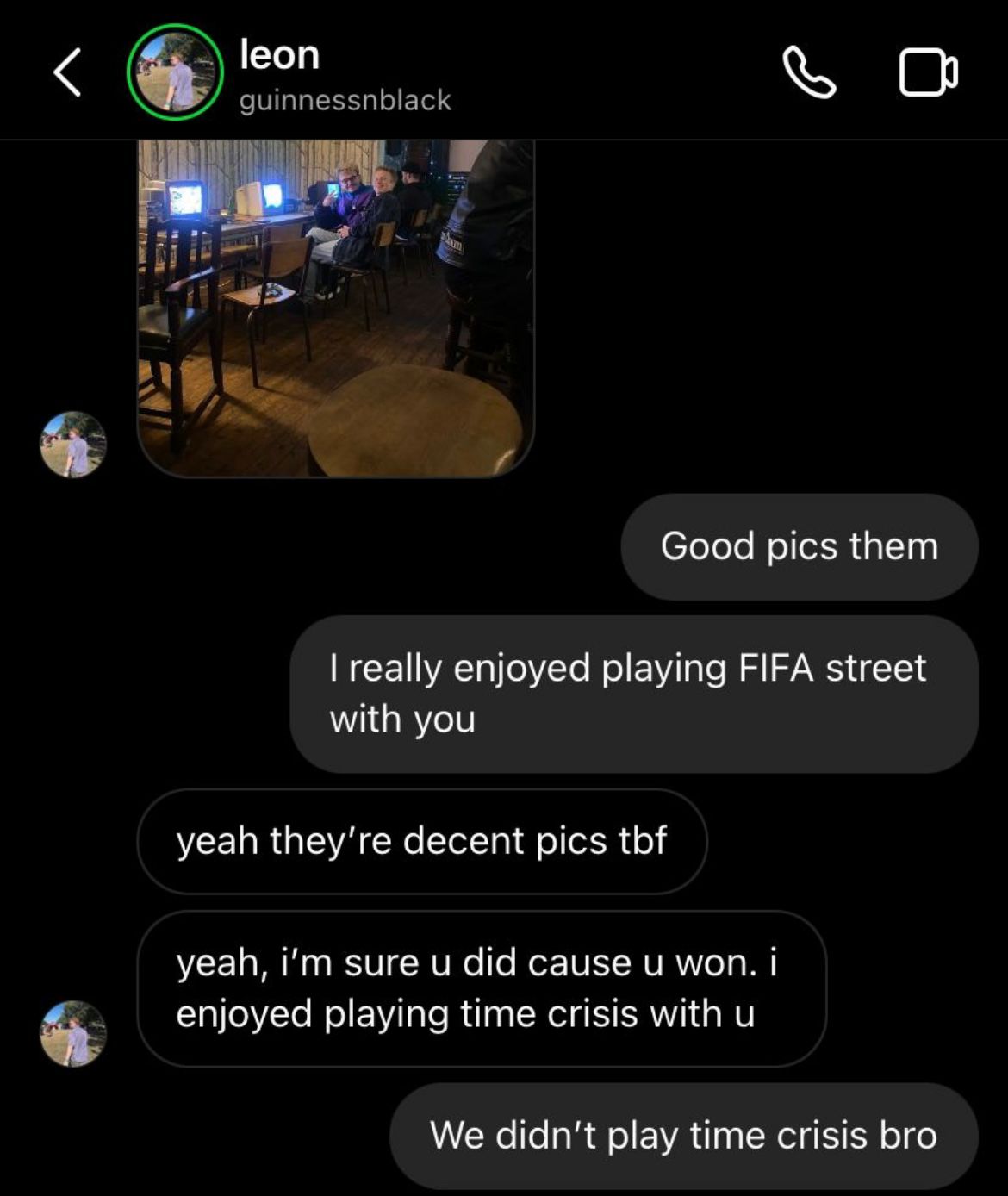
Task: Open the shared pub photo
Action: click(x=335, y=307)
